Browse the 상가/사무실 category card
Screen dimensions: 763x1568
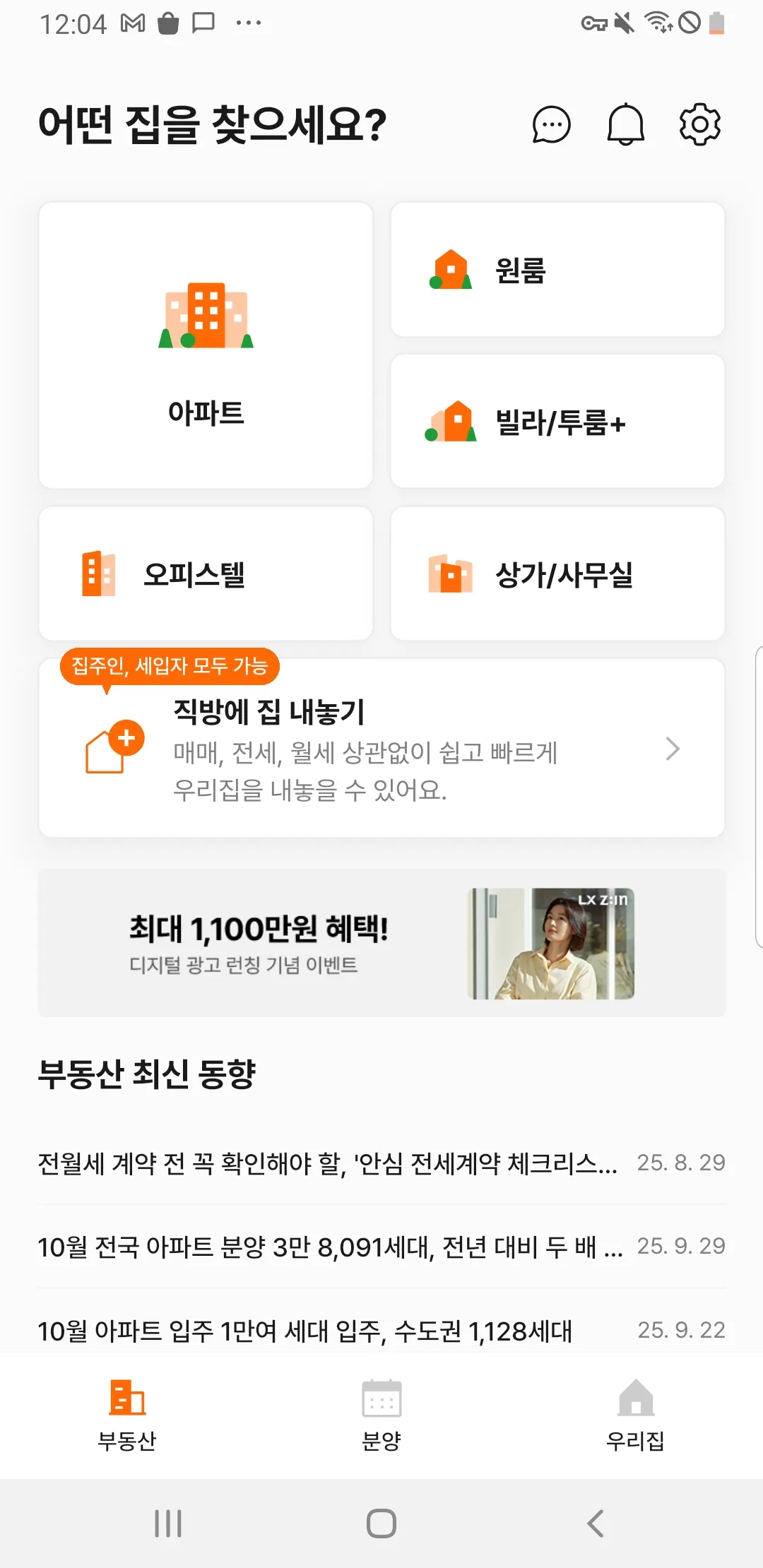click(x=557, y=574)
